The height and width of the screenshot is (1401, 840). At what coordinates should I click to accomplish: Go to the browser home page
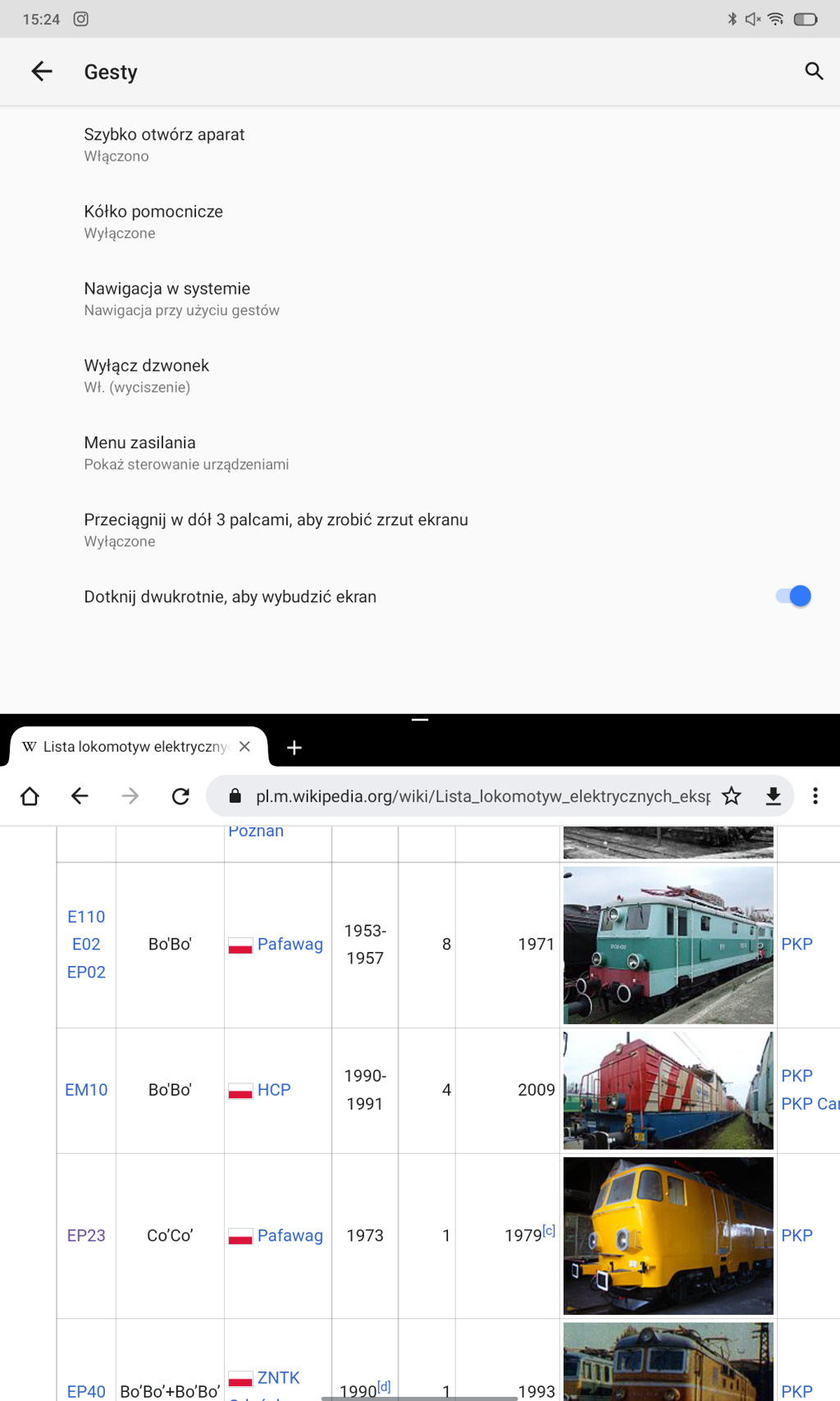point(30,796)
